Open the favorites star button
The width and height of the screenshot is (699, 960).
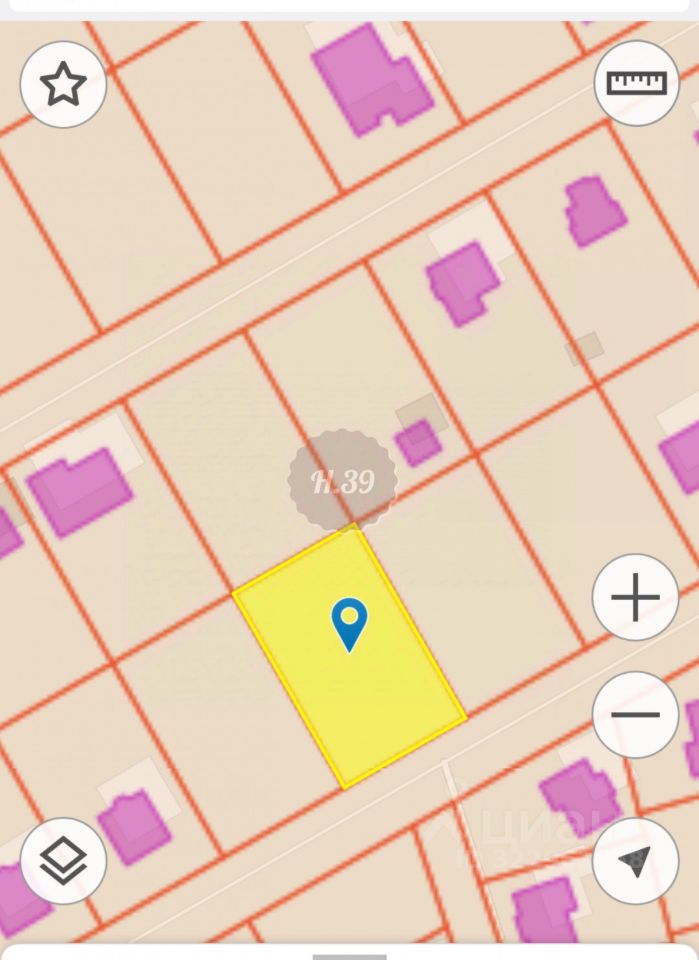click(x=64, y=84)
